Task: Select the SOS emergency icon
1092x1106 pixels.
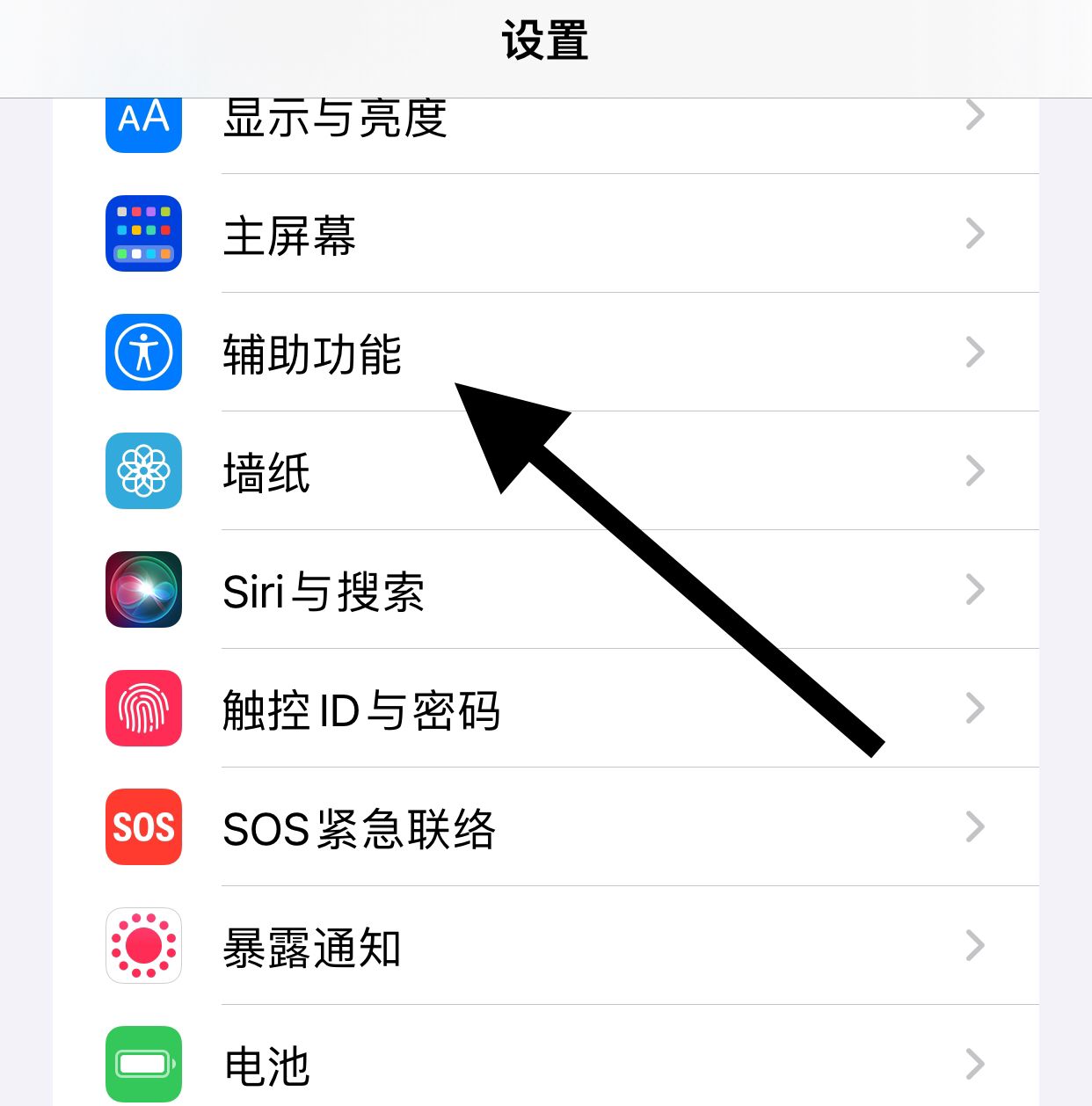Action: [143, 827]
